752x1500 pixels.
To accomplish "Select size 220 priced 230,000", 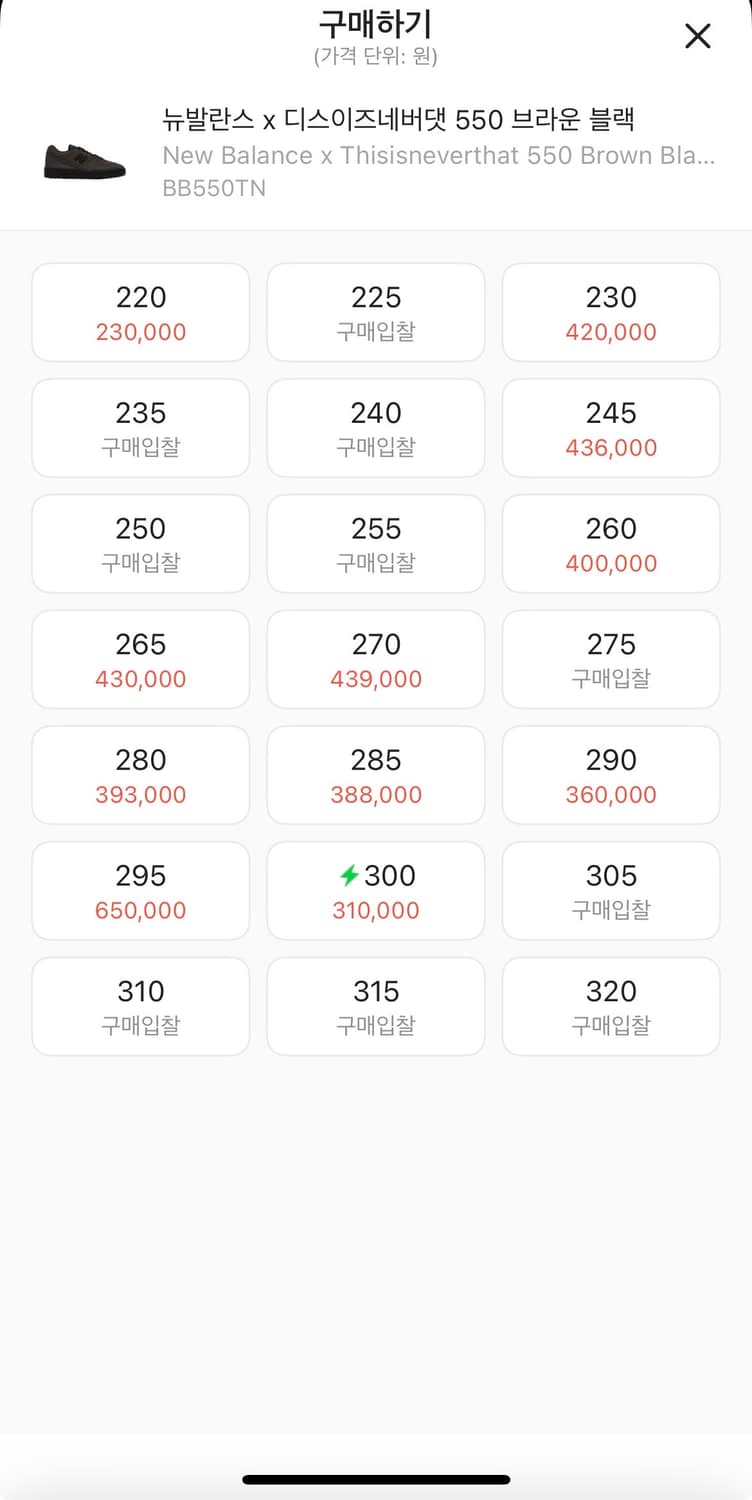I will click(140, 311).
